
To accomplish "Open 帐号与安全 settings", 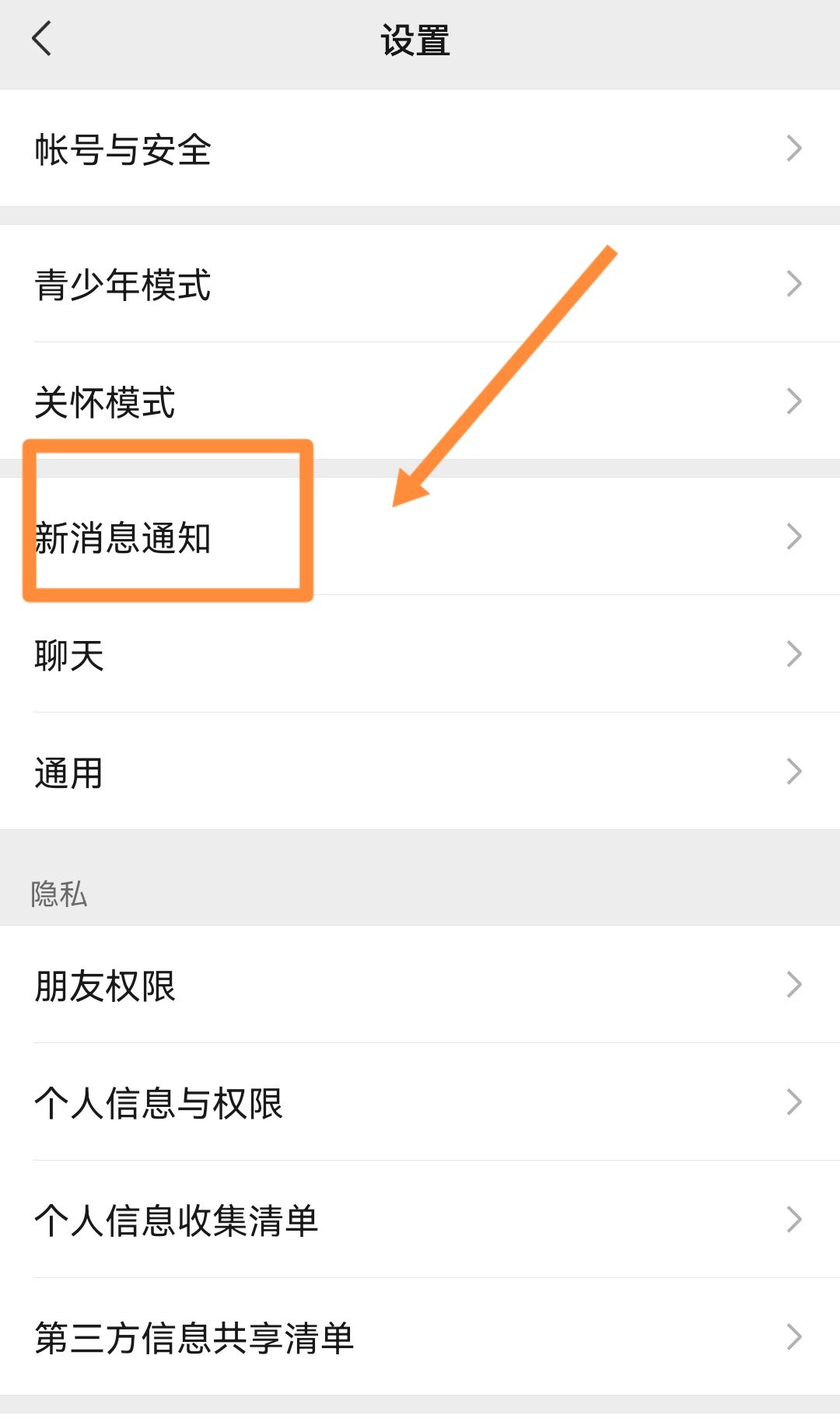I will coord(420,149).
